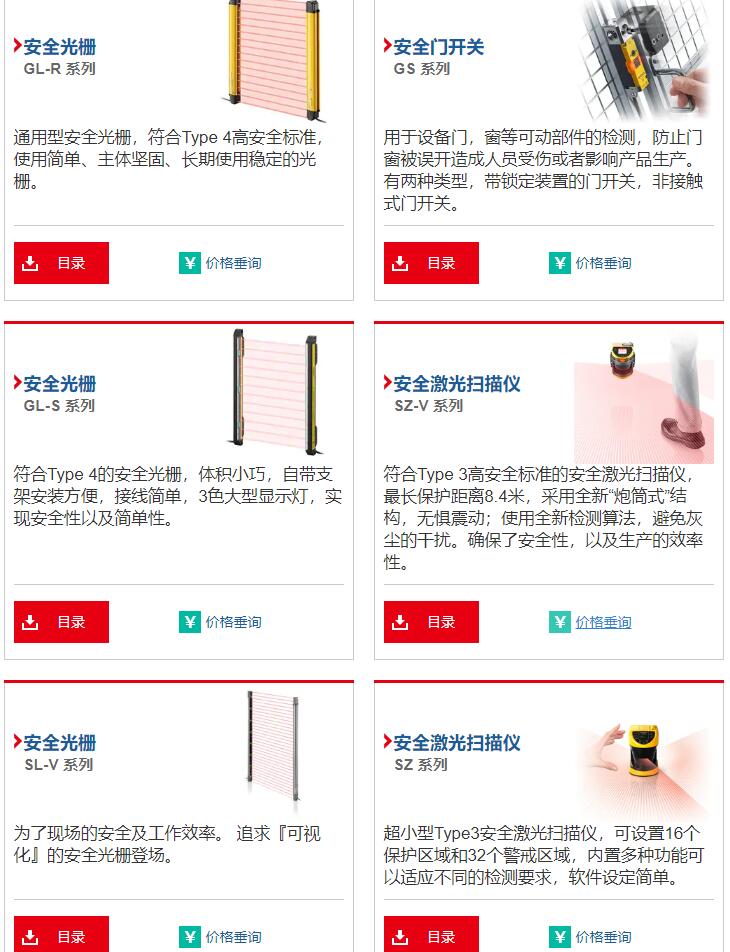Open the 安全光栅 SL-V 系列 product title

point(60,743)
